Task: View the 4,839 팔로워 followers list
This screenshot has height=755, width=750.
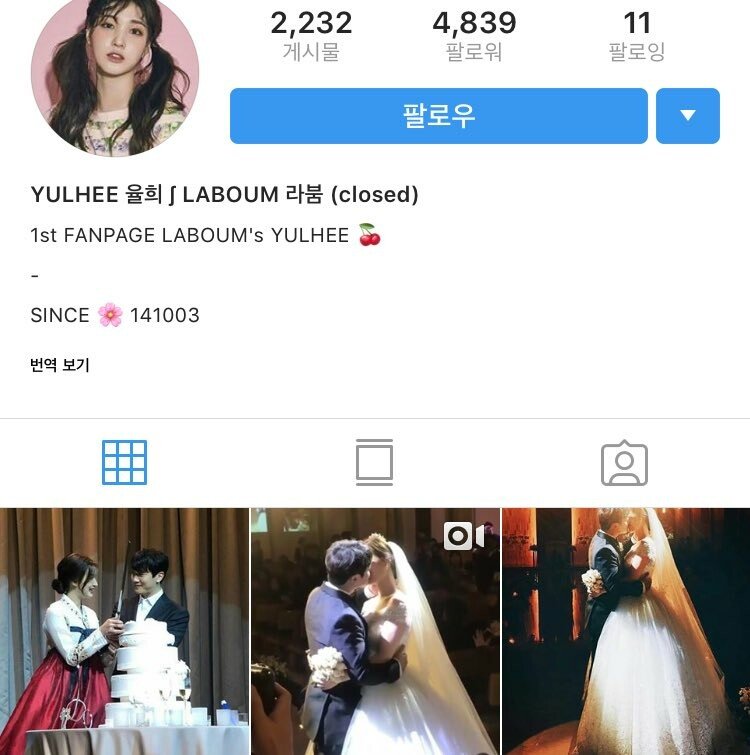Action: [474, 35]
